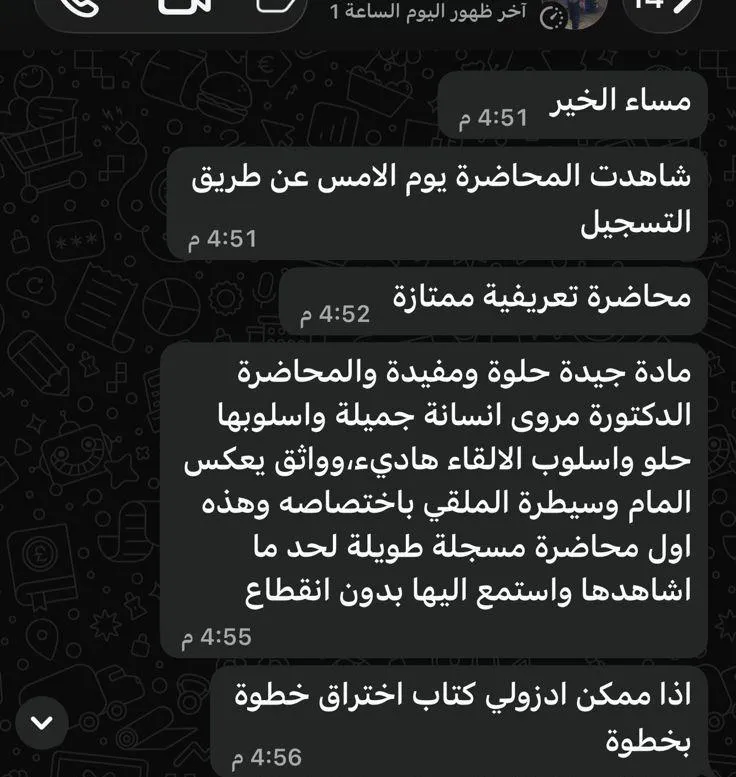Image resolution: width=736 pixels, height=777 pixels.
Task: Start a video call with this contact
Action: [184, 5]
